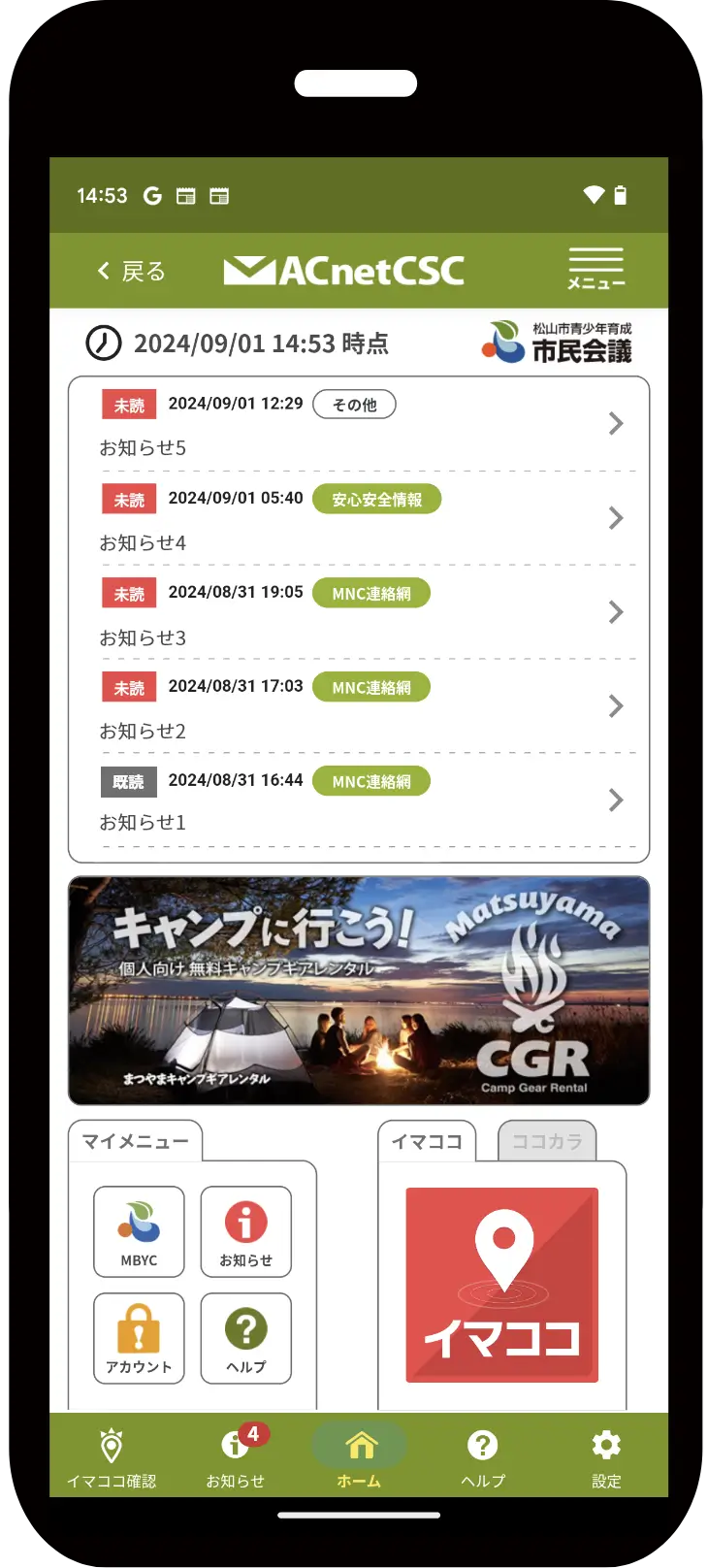708x1568 pixels.
Task: Open the read notice お知らせ1
Action: [x=359, y=801]
